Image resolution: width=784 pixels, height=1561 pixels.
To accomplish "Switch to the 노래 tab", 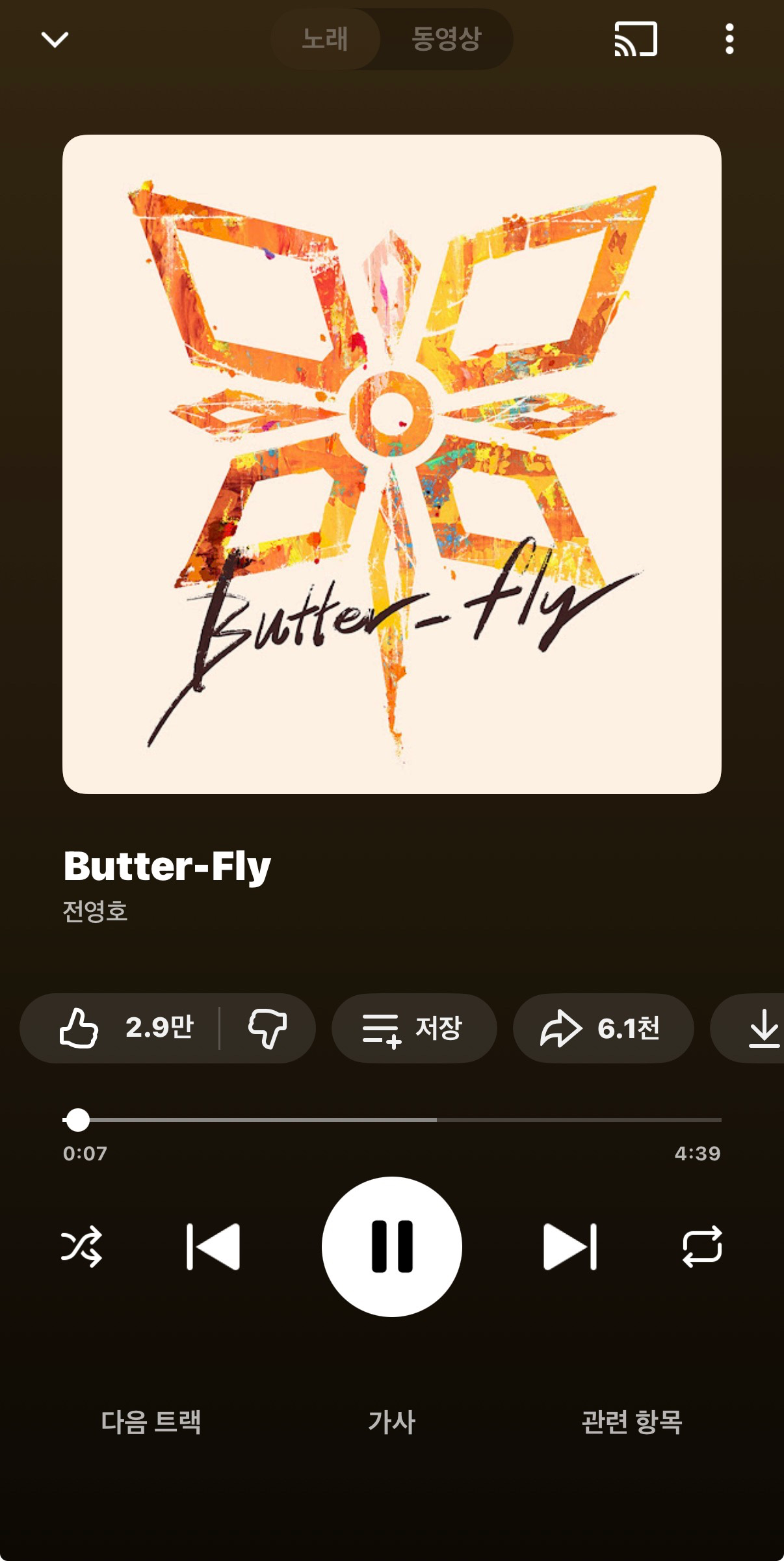I will [325, 39].
